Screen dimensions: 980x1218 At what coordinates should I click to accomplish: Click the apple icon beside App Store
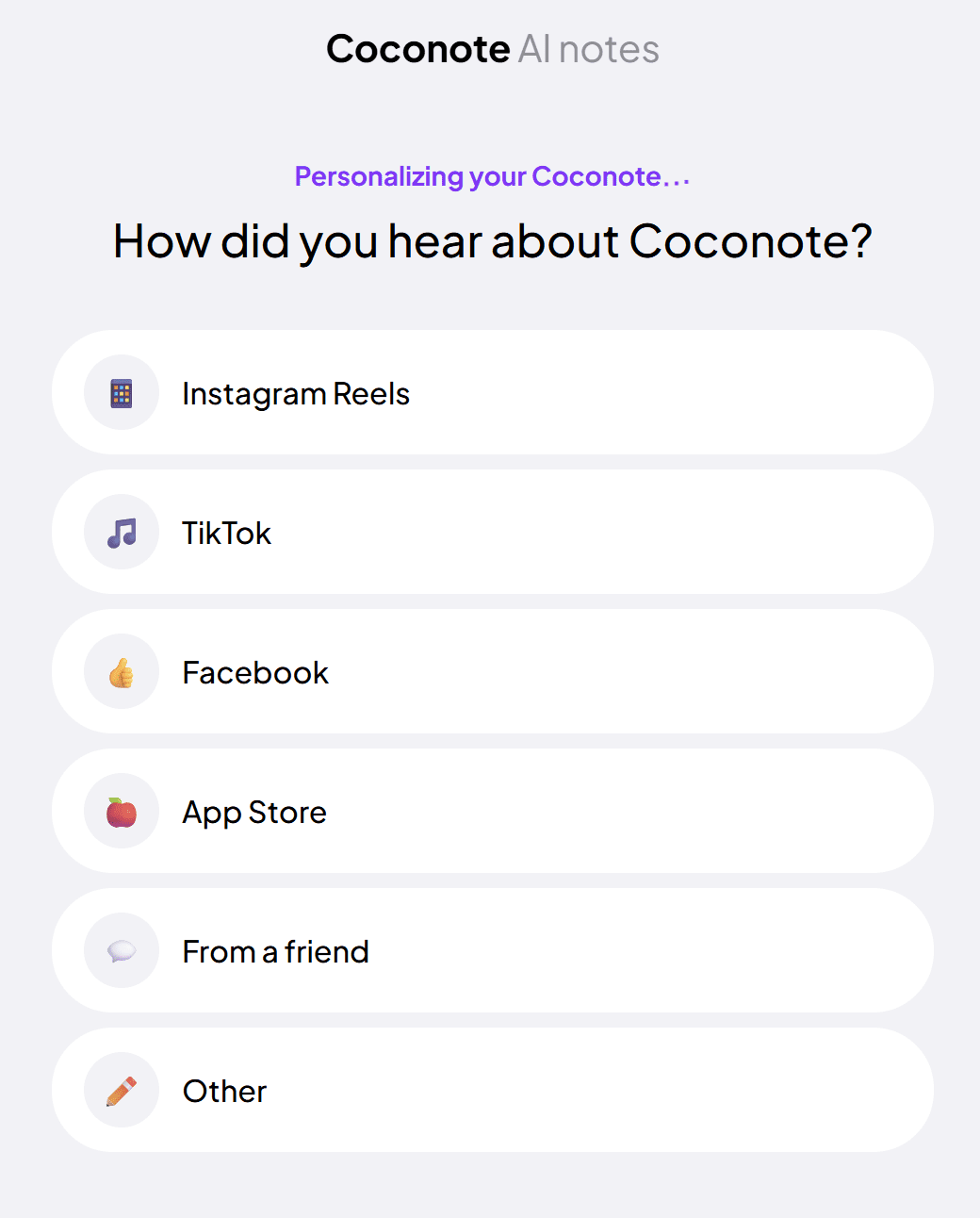121,811
